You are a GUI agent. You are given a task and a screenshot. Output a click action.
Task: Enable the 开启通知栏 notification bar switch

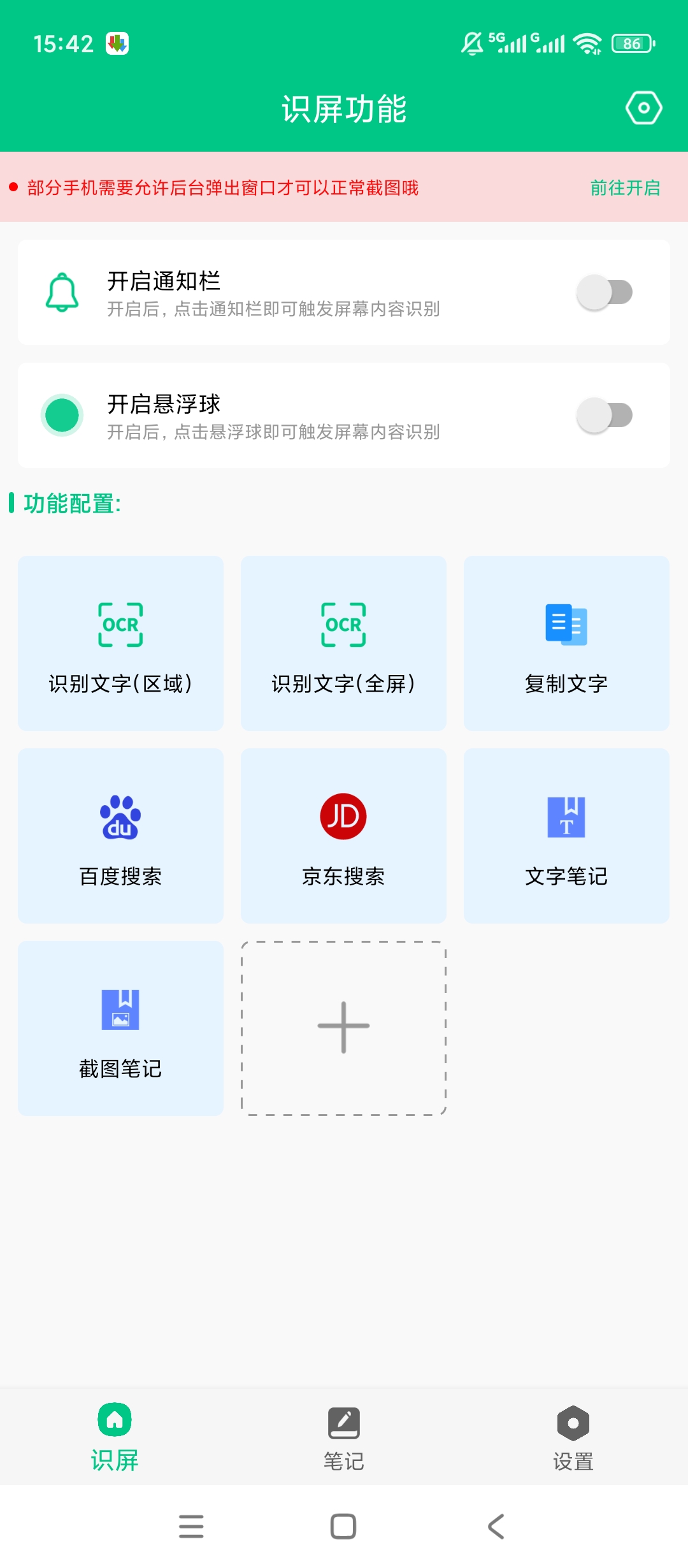[x=604, y=291]
